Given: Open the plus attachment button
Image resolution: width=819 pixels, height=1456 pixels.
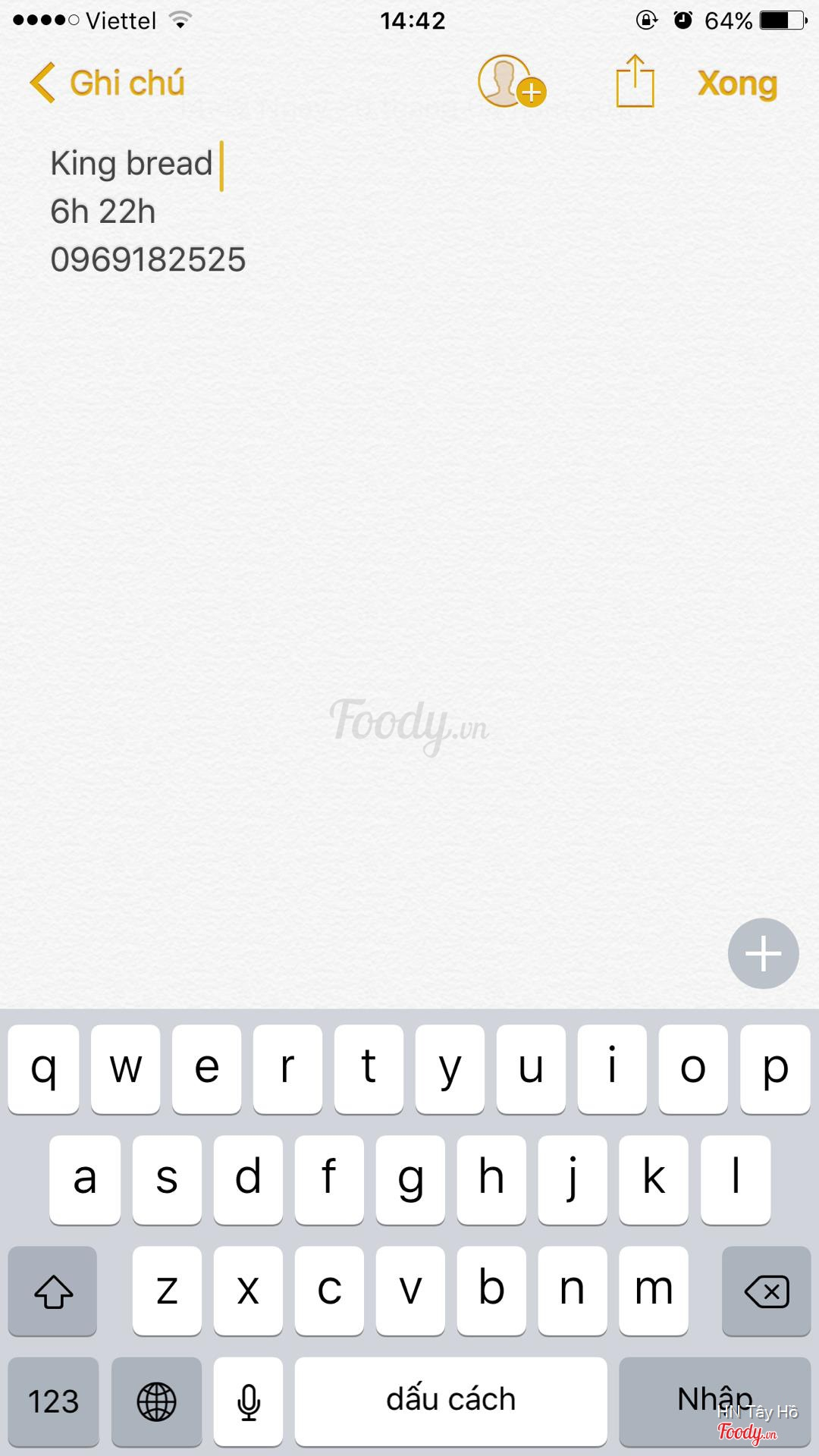Looking at the screenshot, I should click(763, 953).
